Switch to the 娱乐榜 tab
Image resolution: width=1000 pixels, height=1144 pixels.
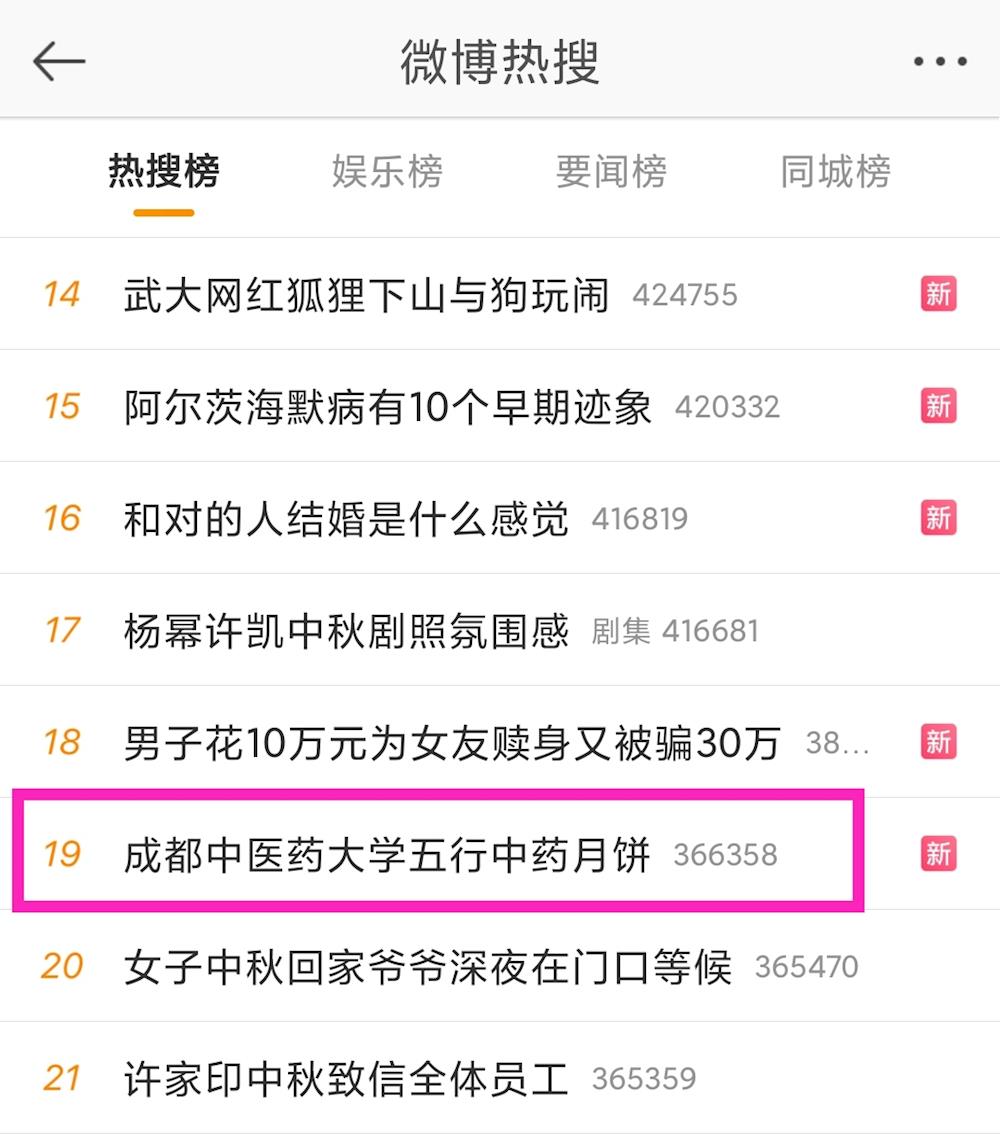[x=387, y=172]
